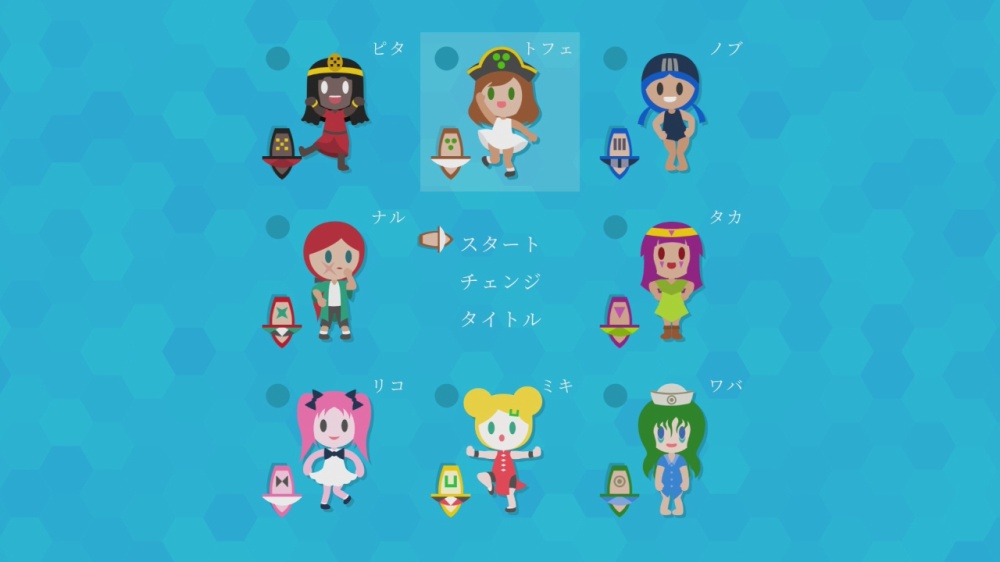Choose the red-haired character ナル

pyautogui.click(x=334, y=281)
